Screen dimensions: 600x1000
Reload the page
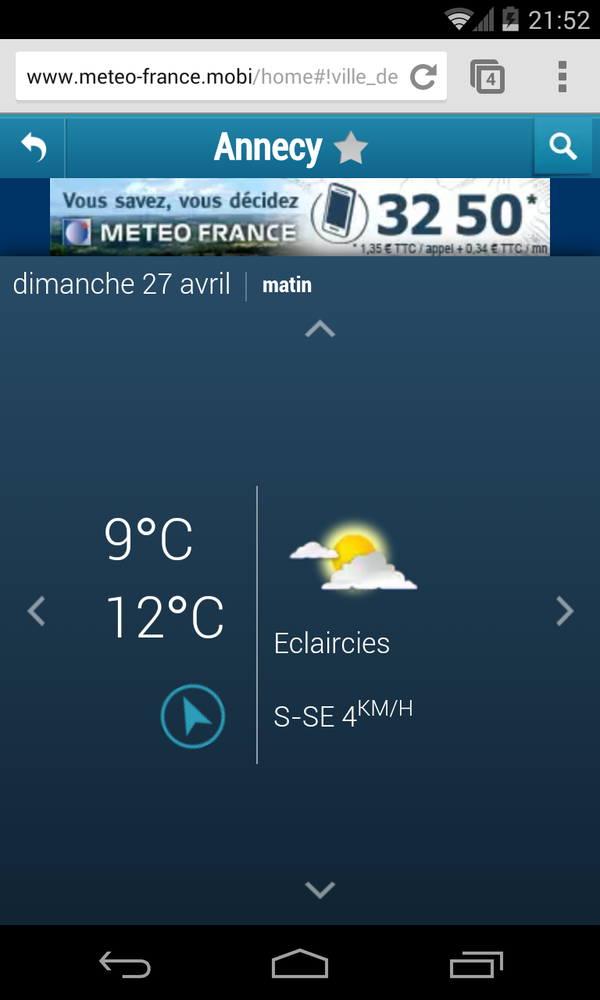[423, 77]
